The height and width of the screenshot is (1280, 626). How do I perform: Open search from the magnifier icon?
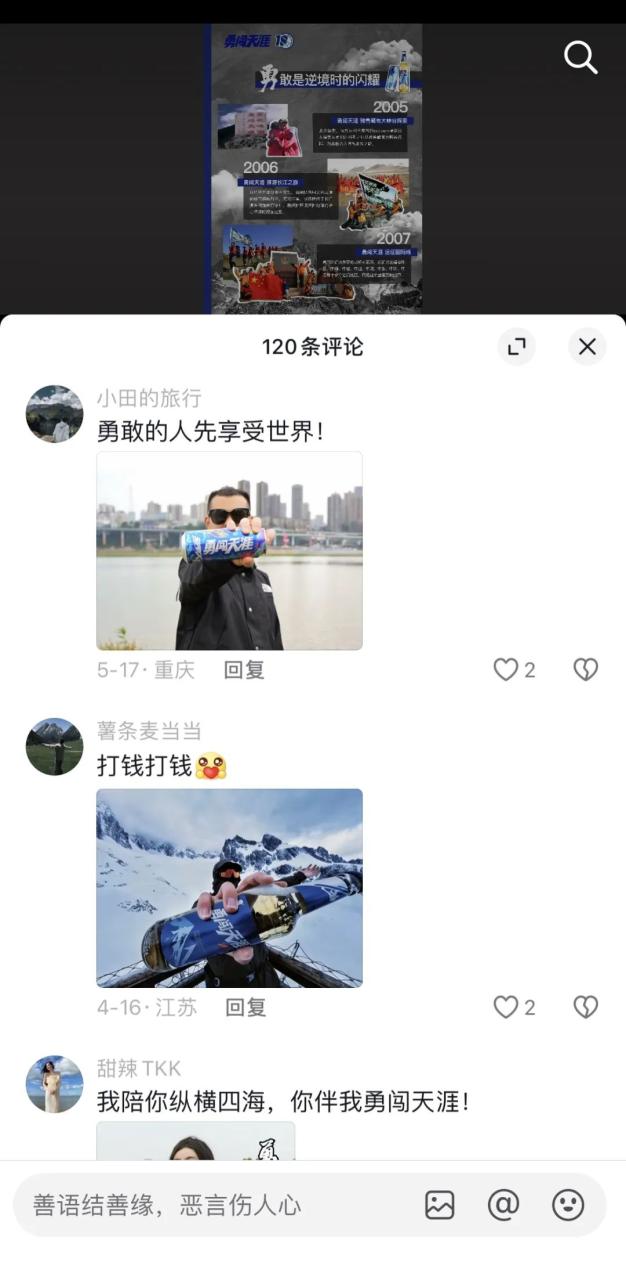[581, 57]
